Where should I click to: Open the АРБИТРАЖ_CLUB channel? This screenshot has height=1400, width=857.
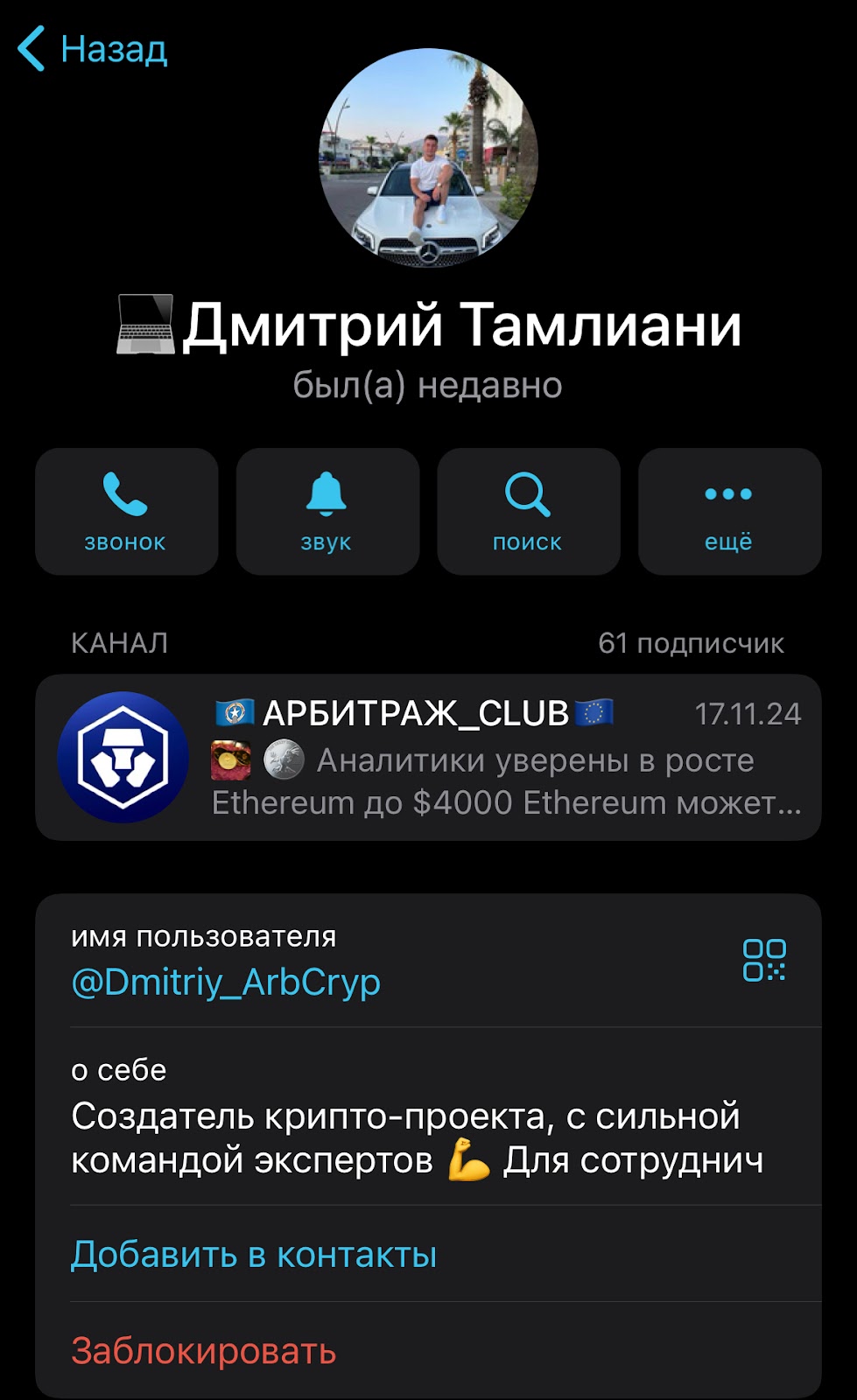tap(428, 758)
